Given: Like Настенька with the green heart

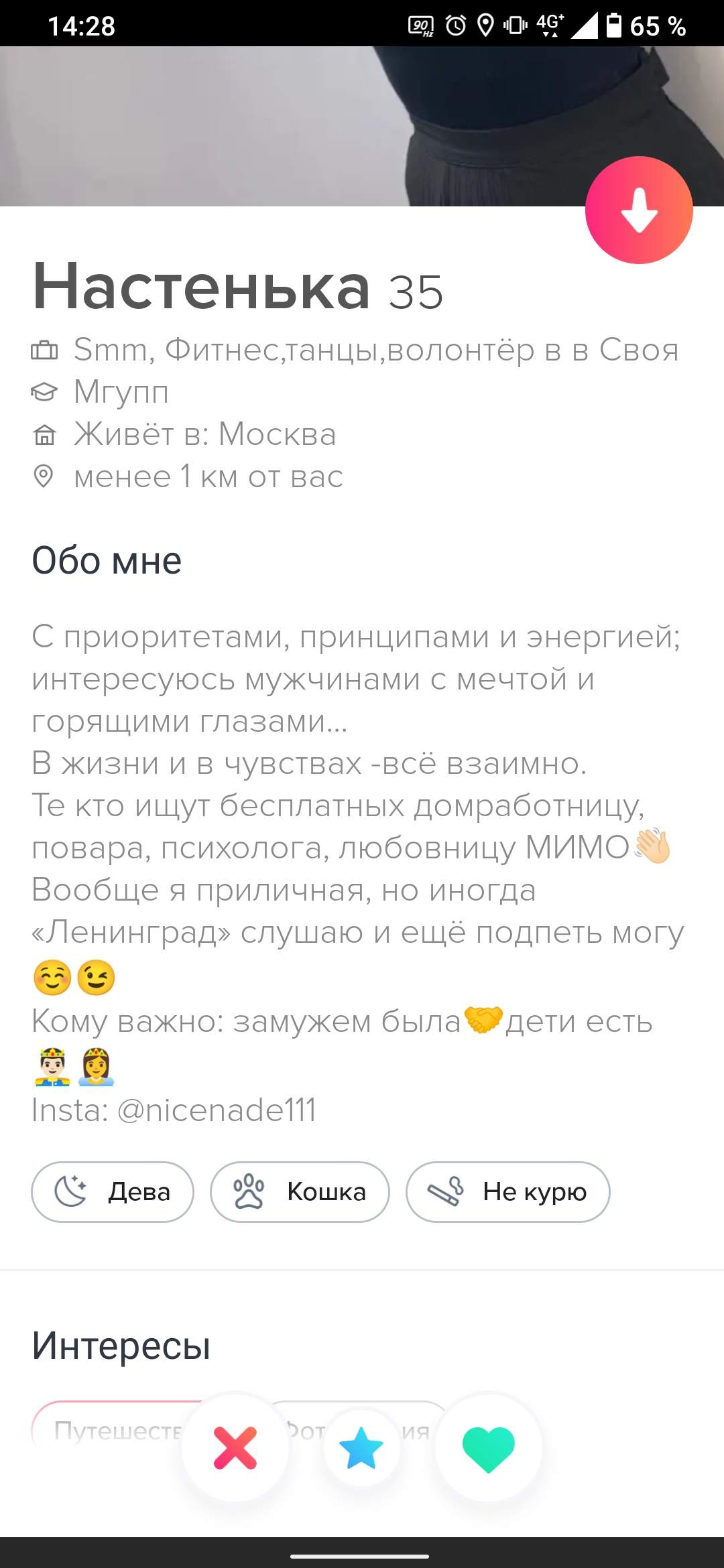Looking at the screenshot, I should pyautogui.click(x=489, y=1448).
